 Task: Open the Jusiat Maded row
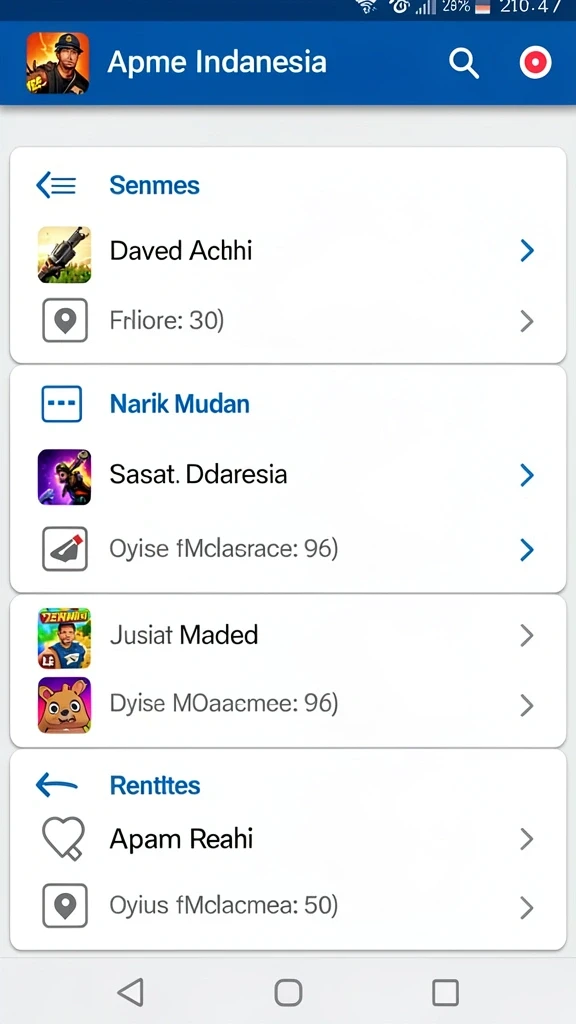[x=288, y=636]
